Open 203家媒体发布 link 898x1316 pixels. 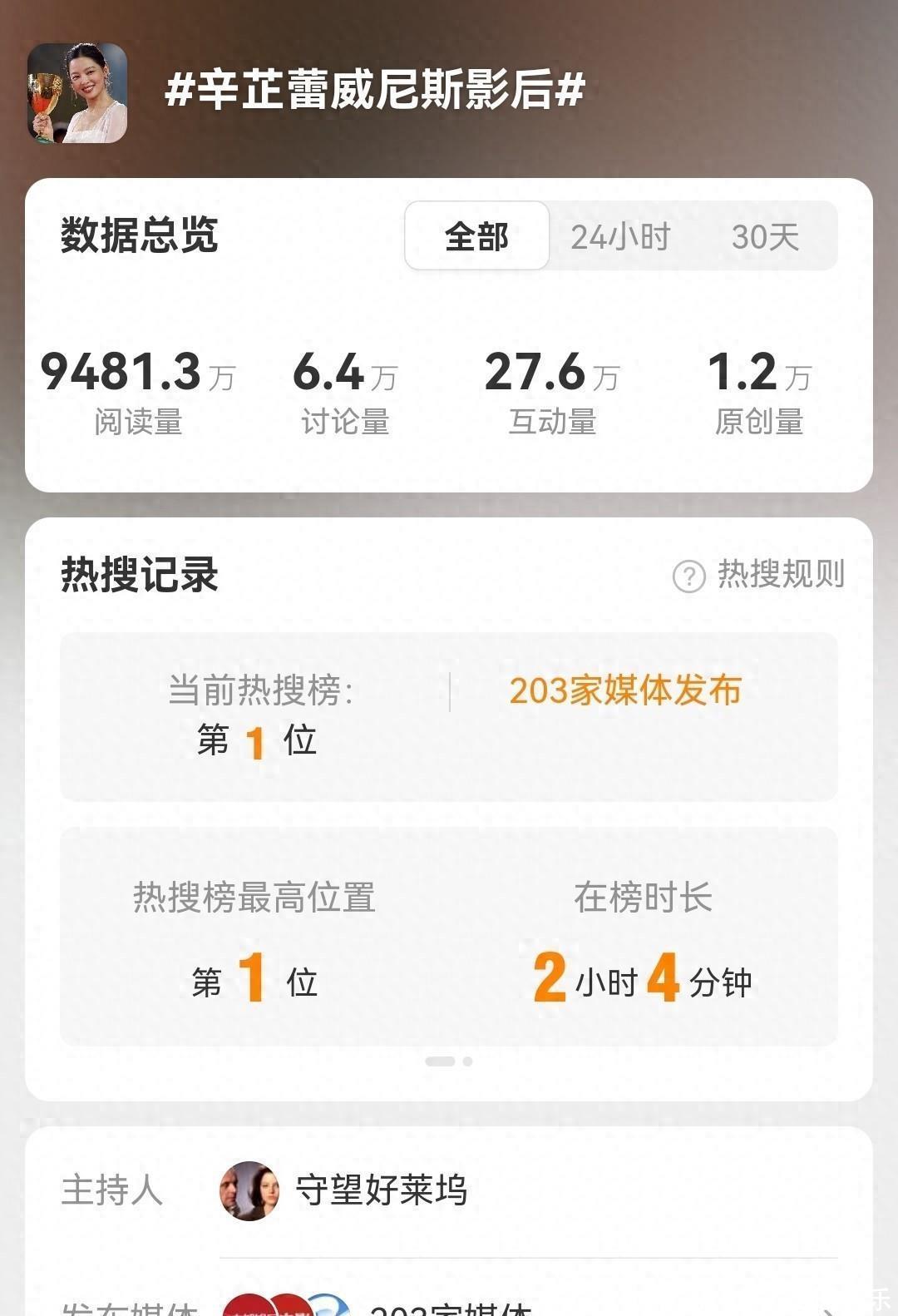click(x=625, y=690)
